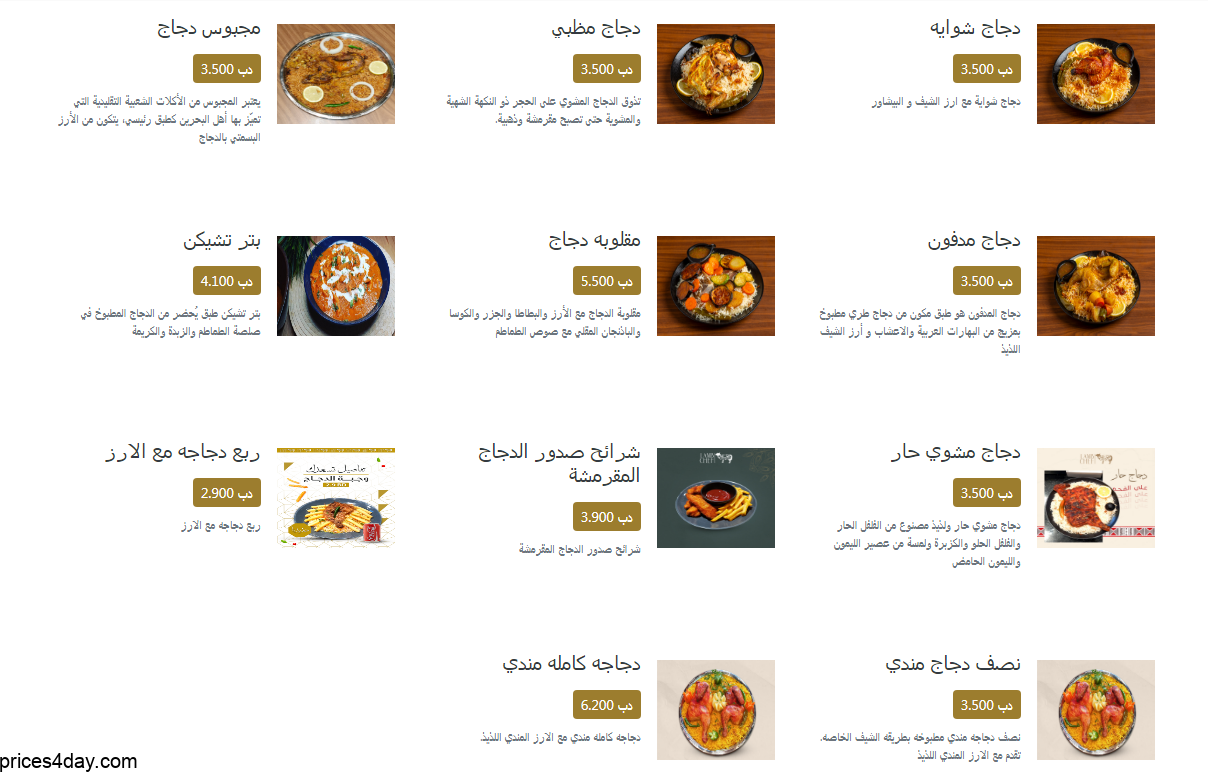Open the دجاجه كامله مندي dish image

(715, 710)
